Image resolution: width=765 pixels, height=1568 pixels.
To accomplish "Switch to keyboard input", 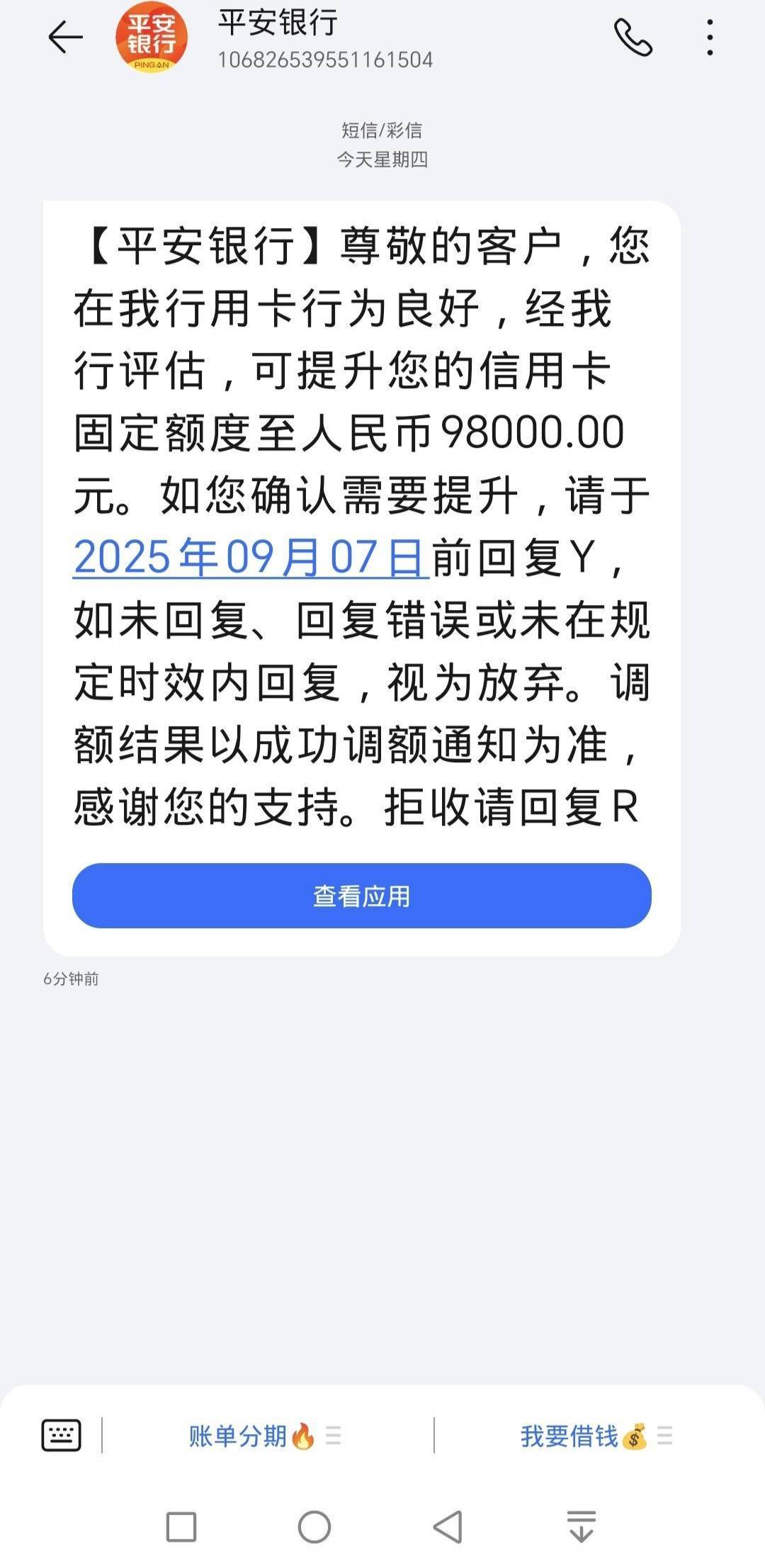I will tap(62, 1436).
